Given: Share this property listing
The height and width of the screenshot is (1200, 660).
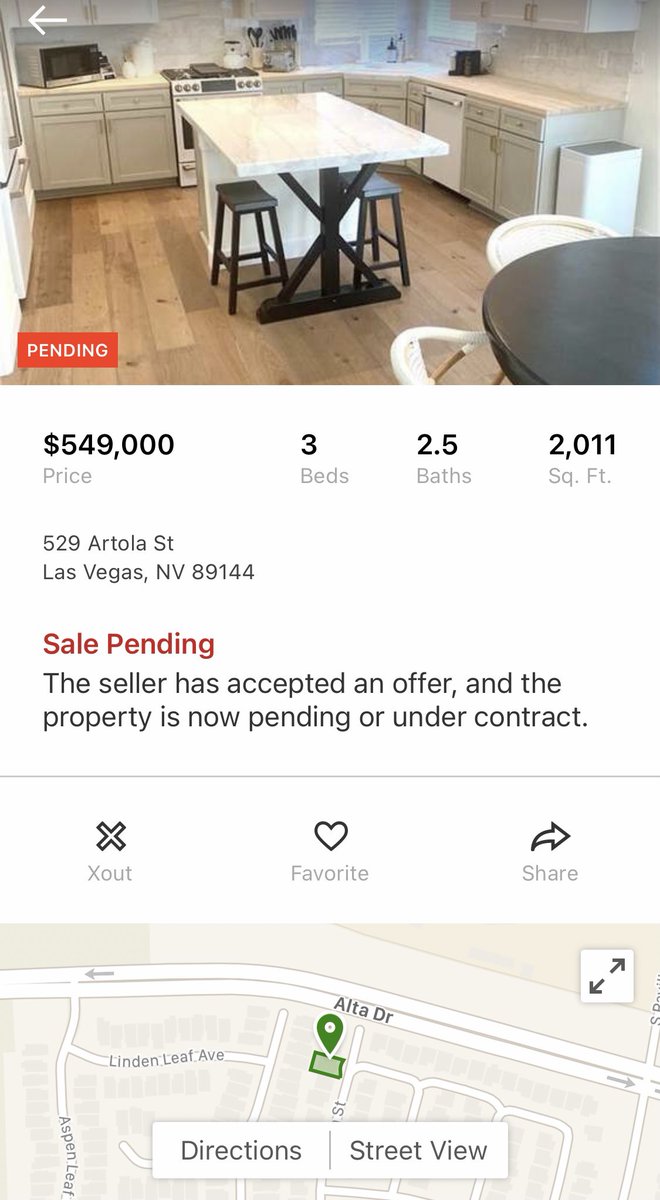Looking at the screenshot, I should point(550,851).
